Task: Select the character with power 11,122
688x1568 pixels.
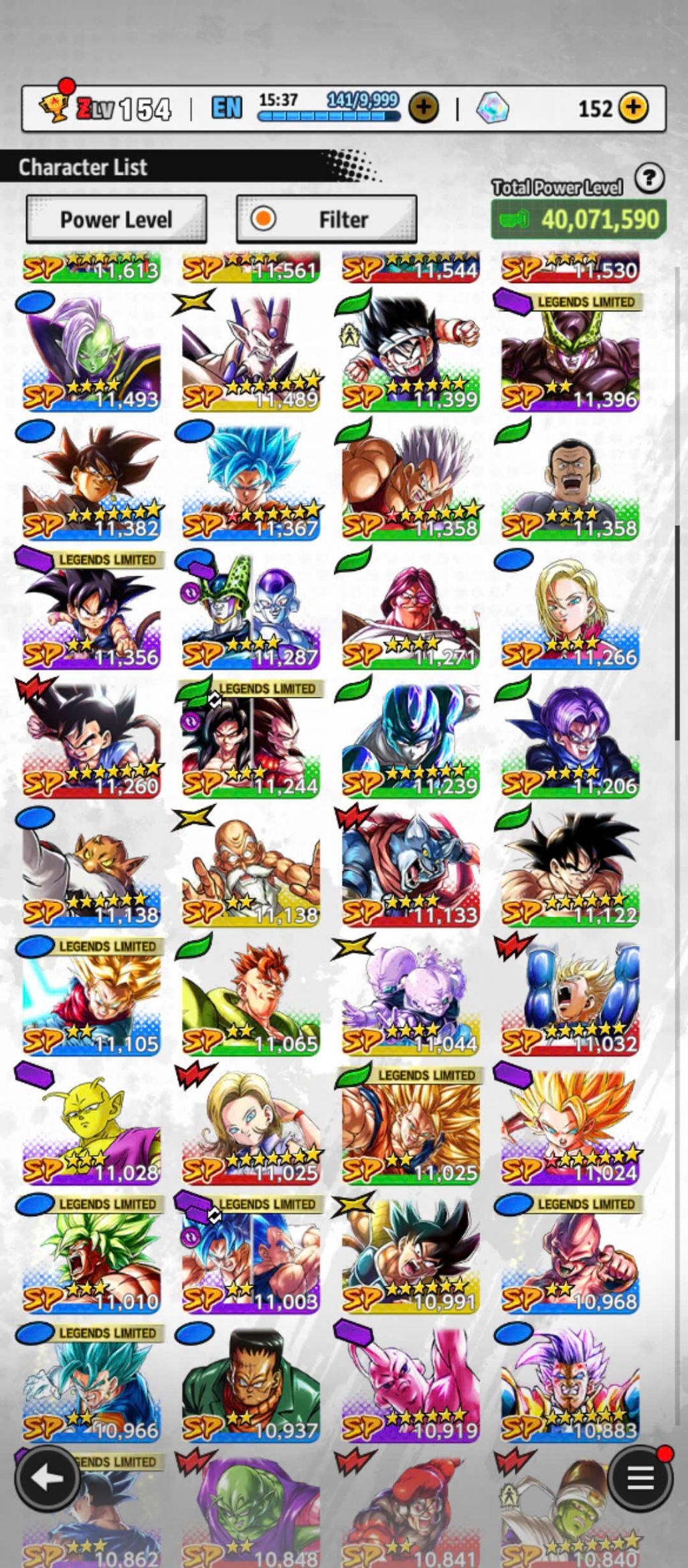Action: (x=570, y=868)
